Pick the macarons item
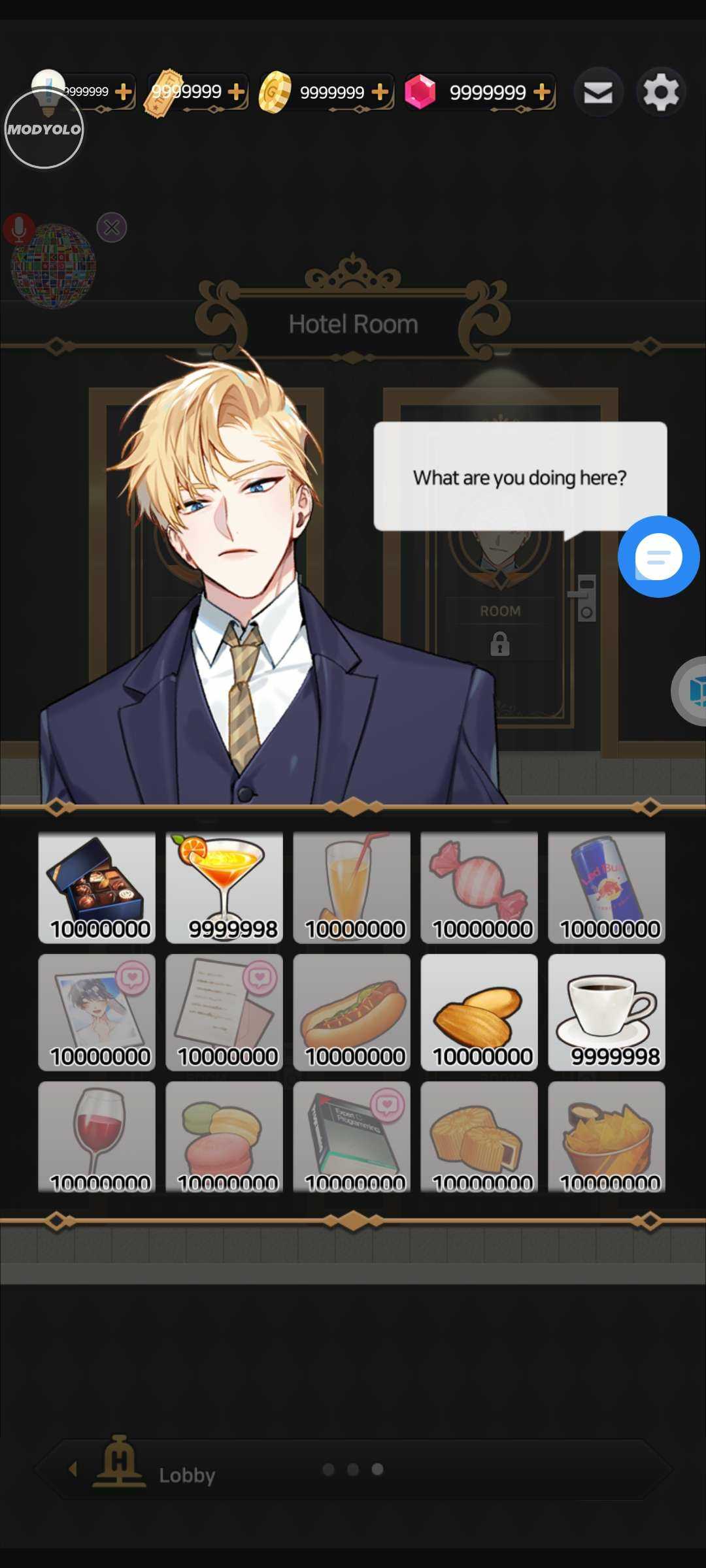 click(224, 1137)
